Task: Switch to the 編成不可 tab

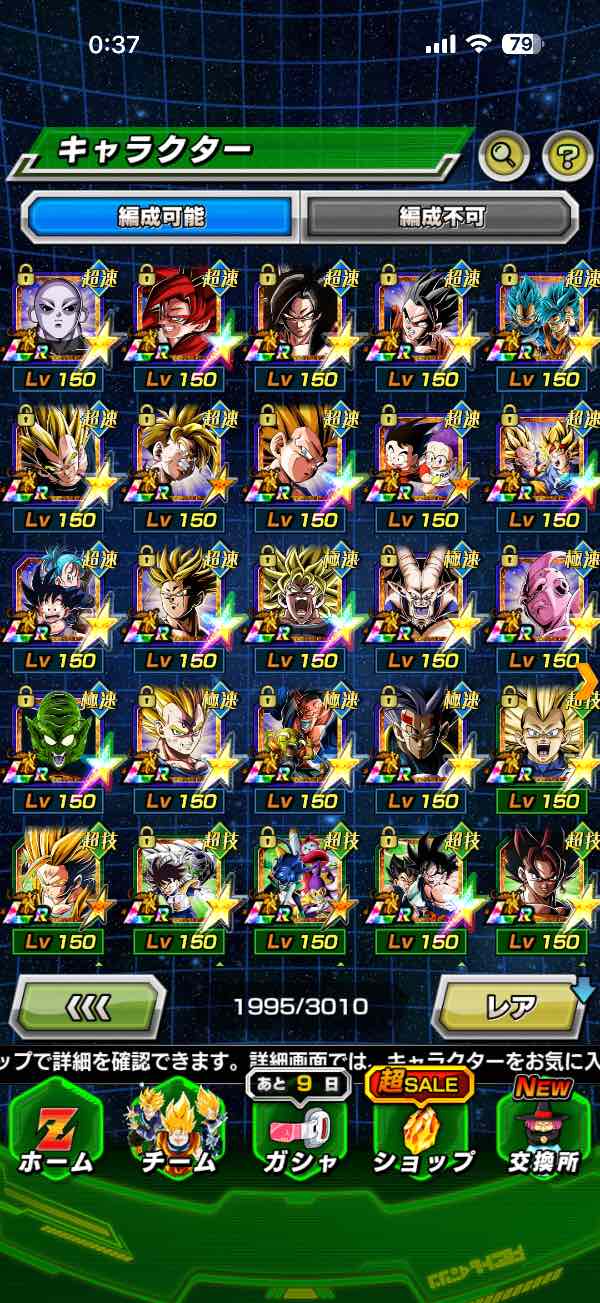Action: [x=441, y=216]
